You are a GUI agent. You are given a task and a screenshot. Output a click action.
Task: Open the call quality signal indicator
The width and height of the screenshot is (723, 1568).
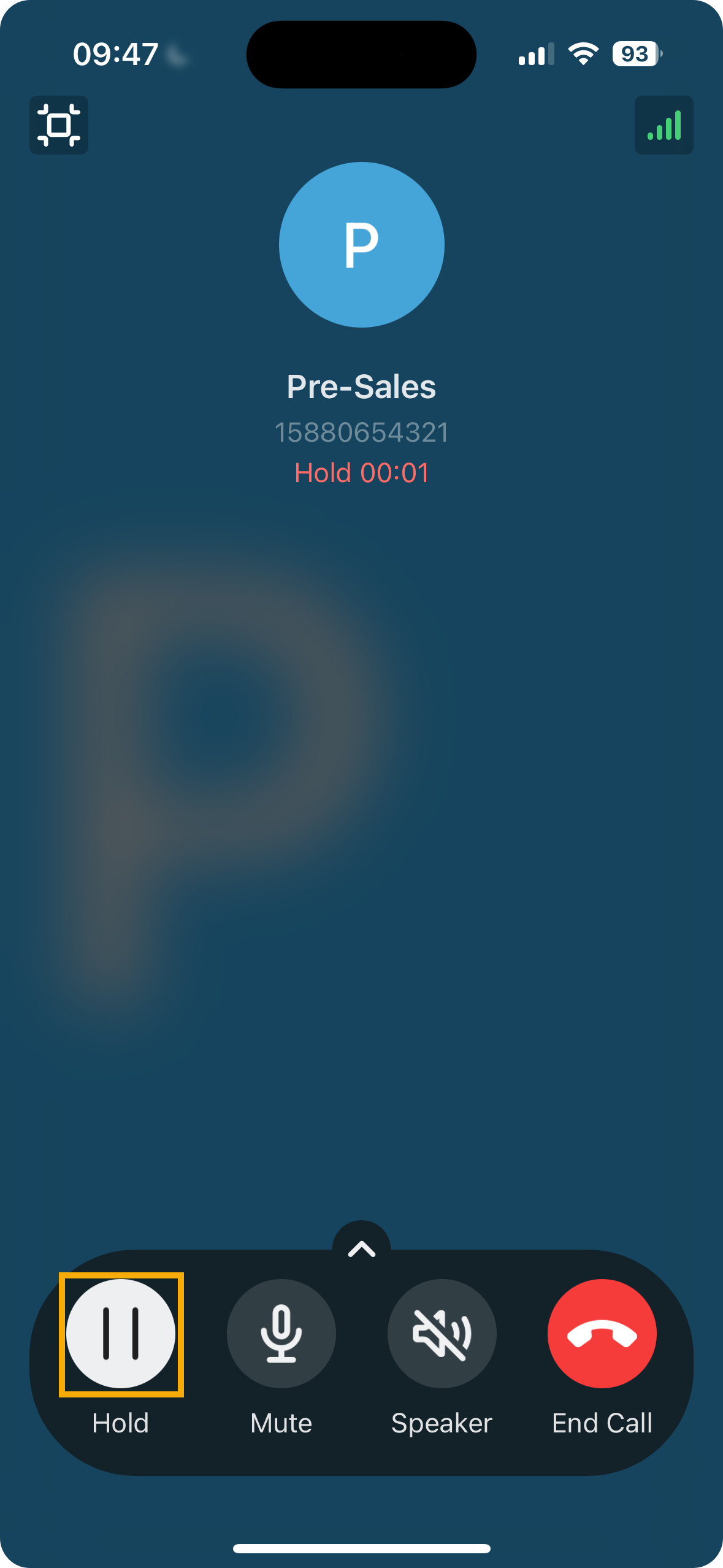(664, 125)
